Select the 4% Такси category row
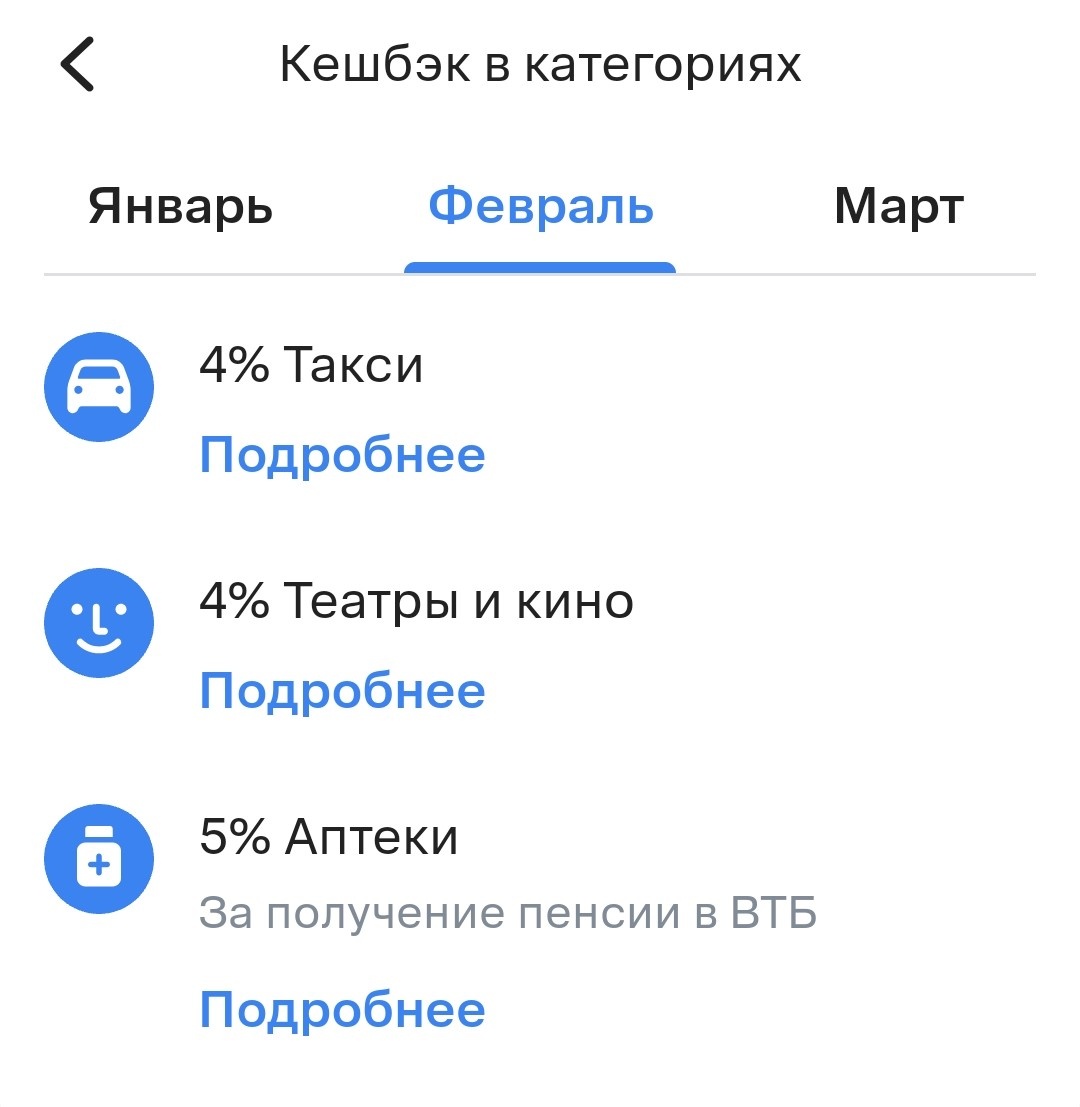 point(311,365)
